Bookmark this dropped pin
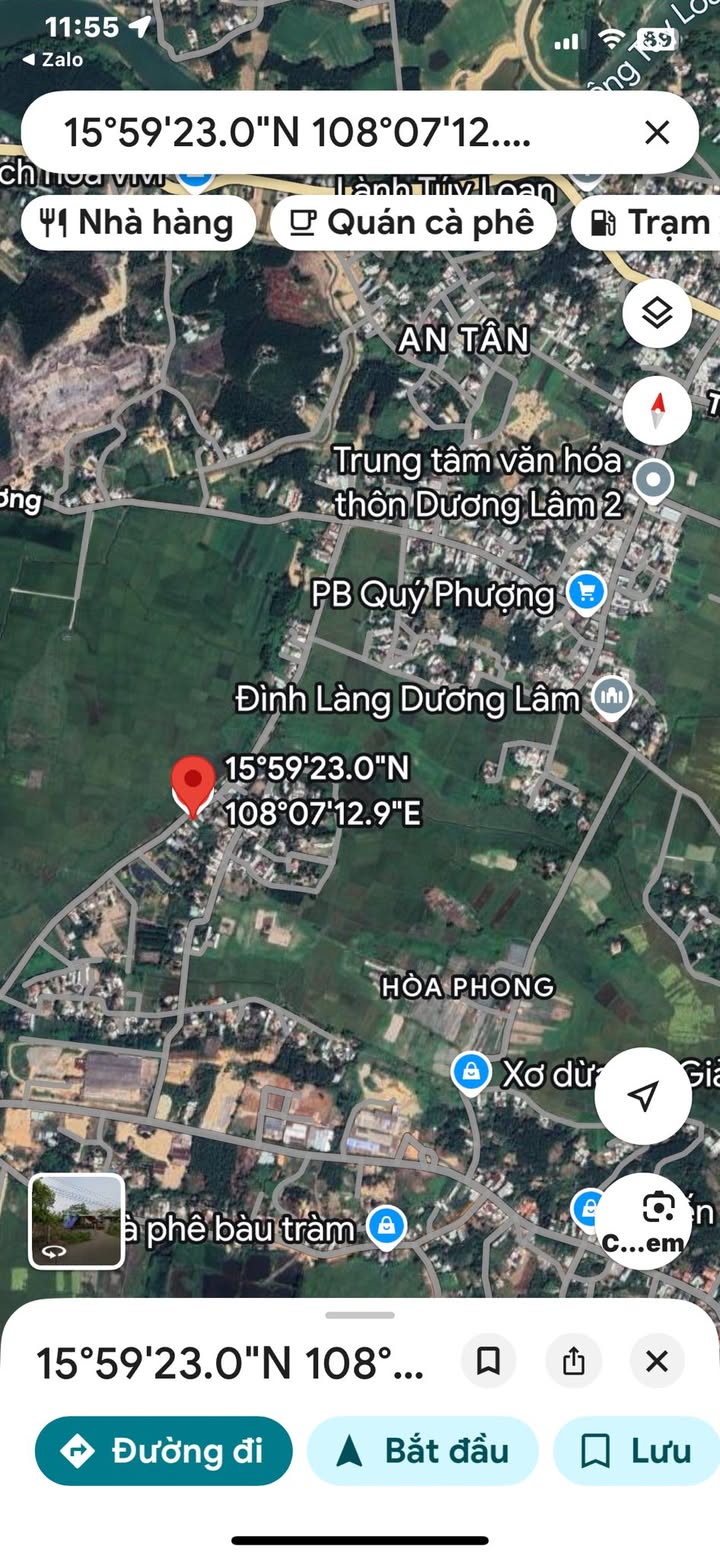The width and height of the screenshot is (720, 1559). tap(488, 1361)
